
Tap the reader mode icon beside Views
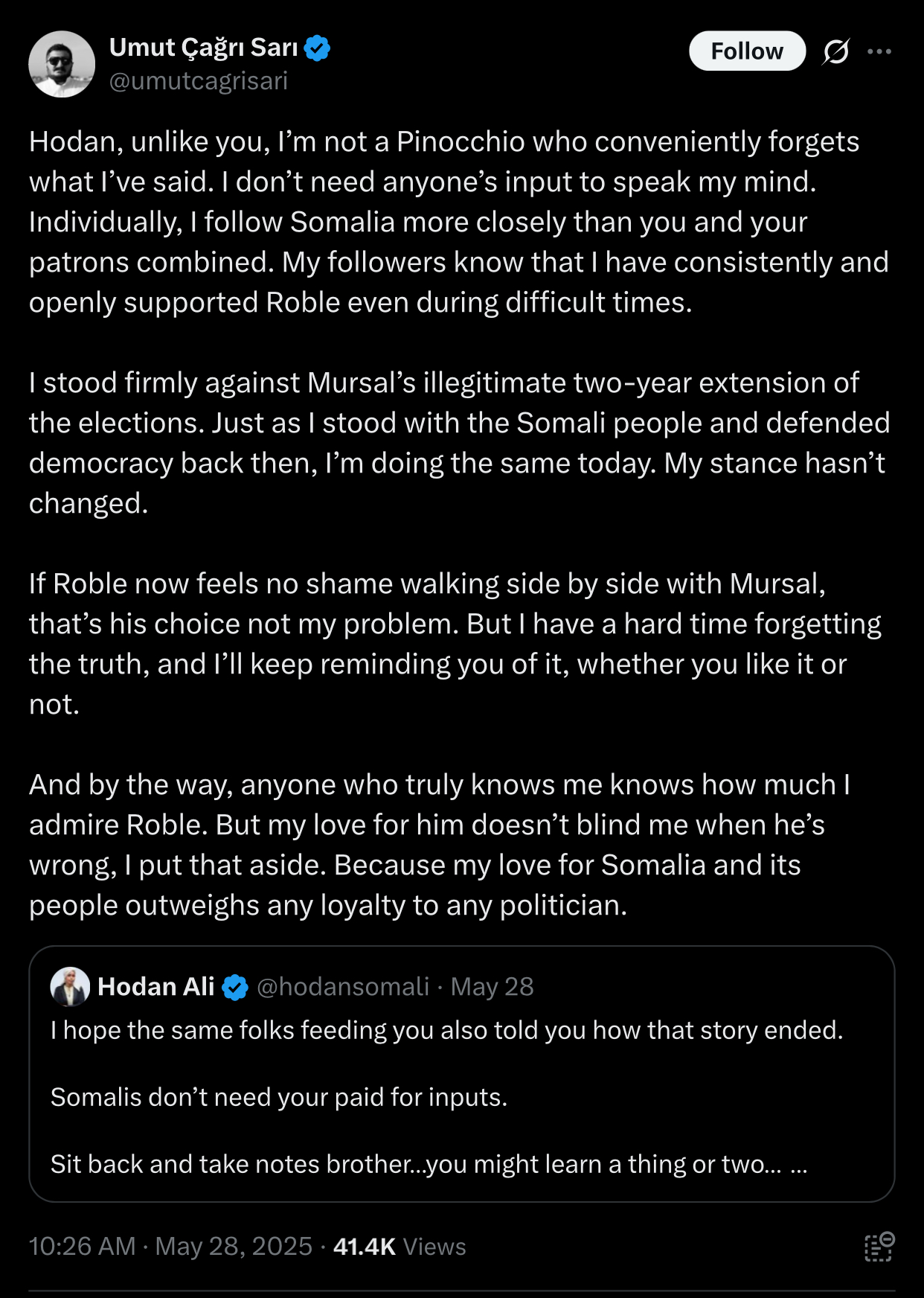click(x=879, y=1247)
